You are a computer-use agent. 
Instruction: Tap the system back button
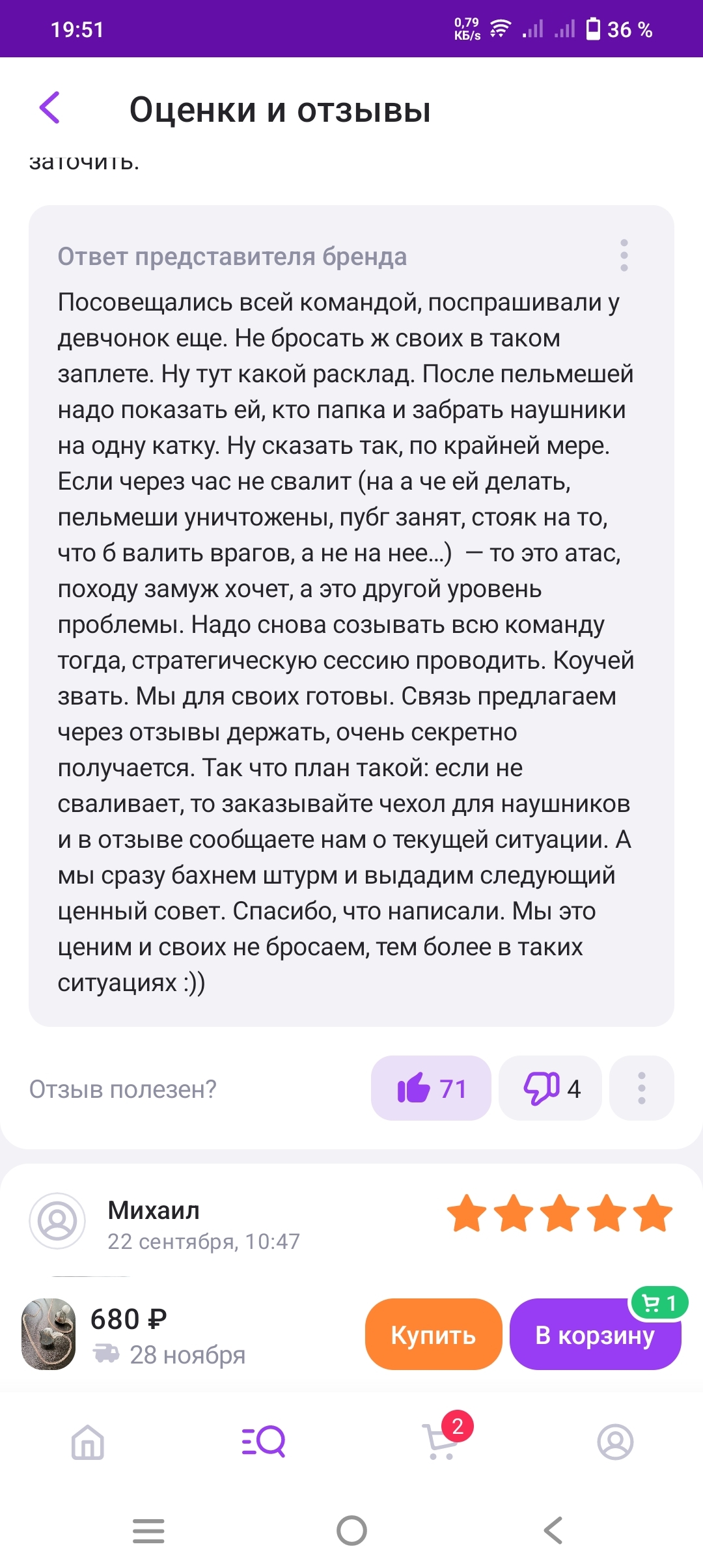pos(553,1530)
